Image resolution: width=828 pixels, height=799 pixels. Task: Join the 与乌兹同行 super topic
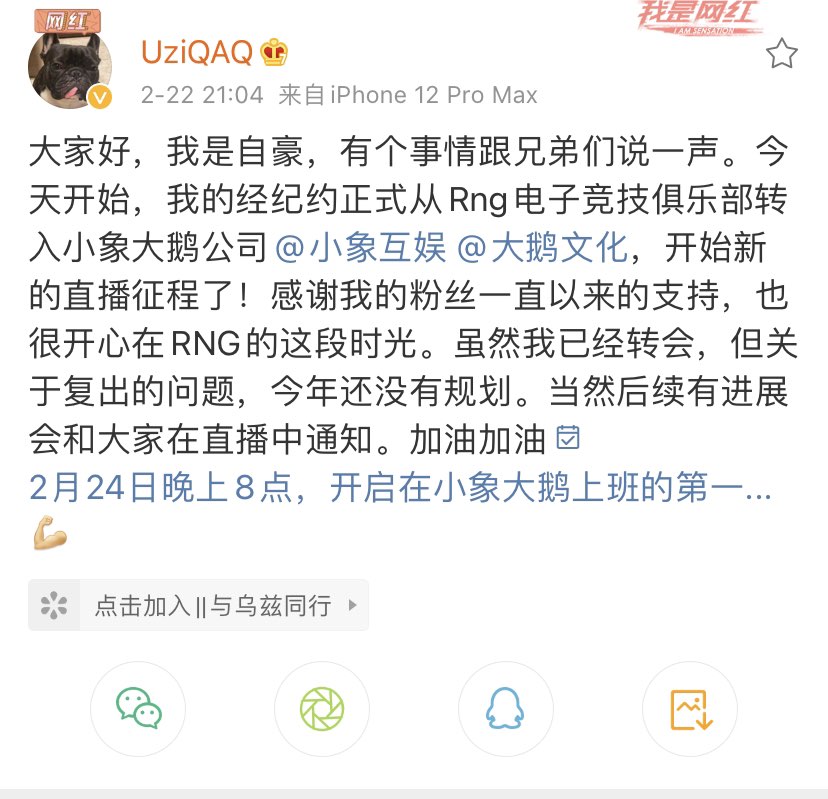pos(198,605)
